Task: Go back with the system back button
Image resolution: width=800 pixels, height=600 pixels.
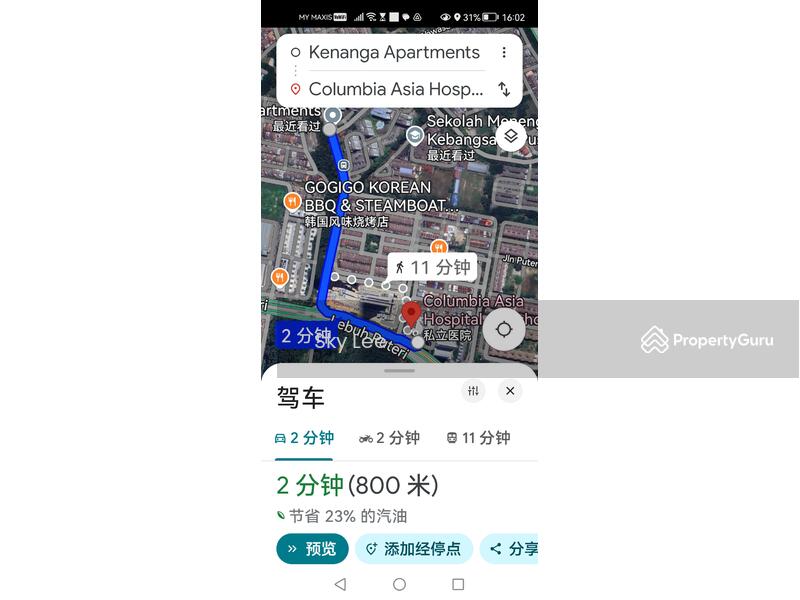Action: 340,584
